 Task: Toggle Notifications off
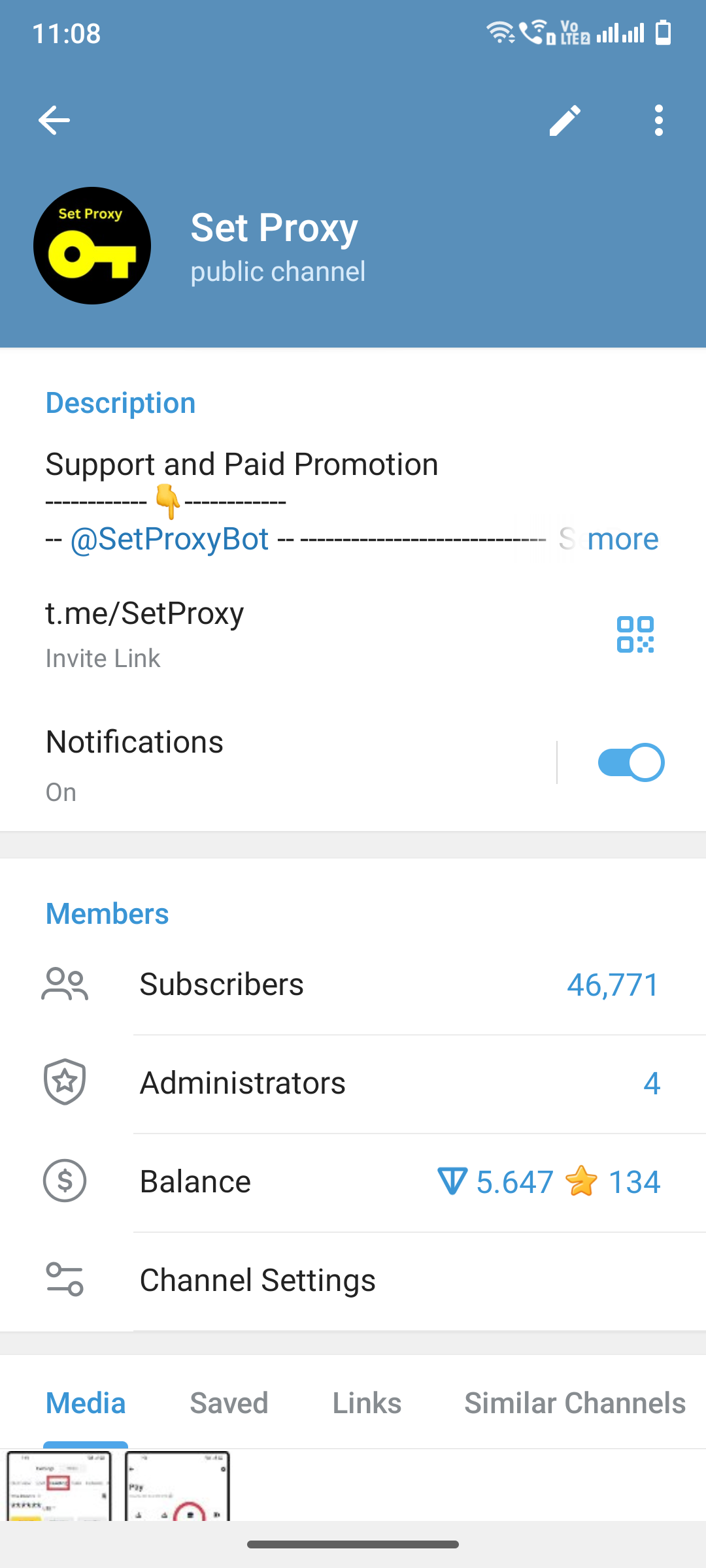(630, 762)
